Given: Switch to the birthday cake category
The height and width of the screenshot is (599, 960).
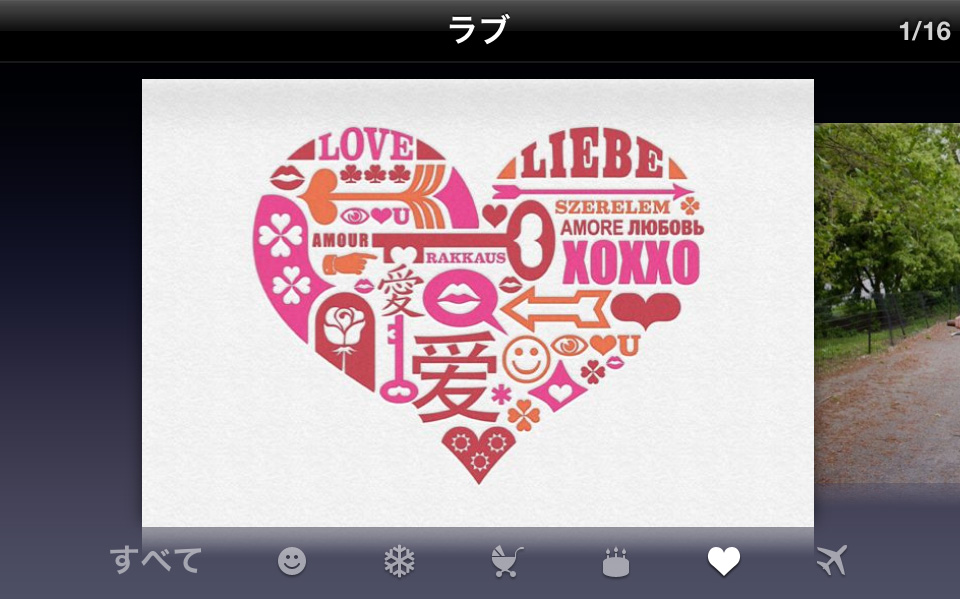Looking at the screenshot, I should 616,562.
